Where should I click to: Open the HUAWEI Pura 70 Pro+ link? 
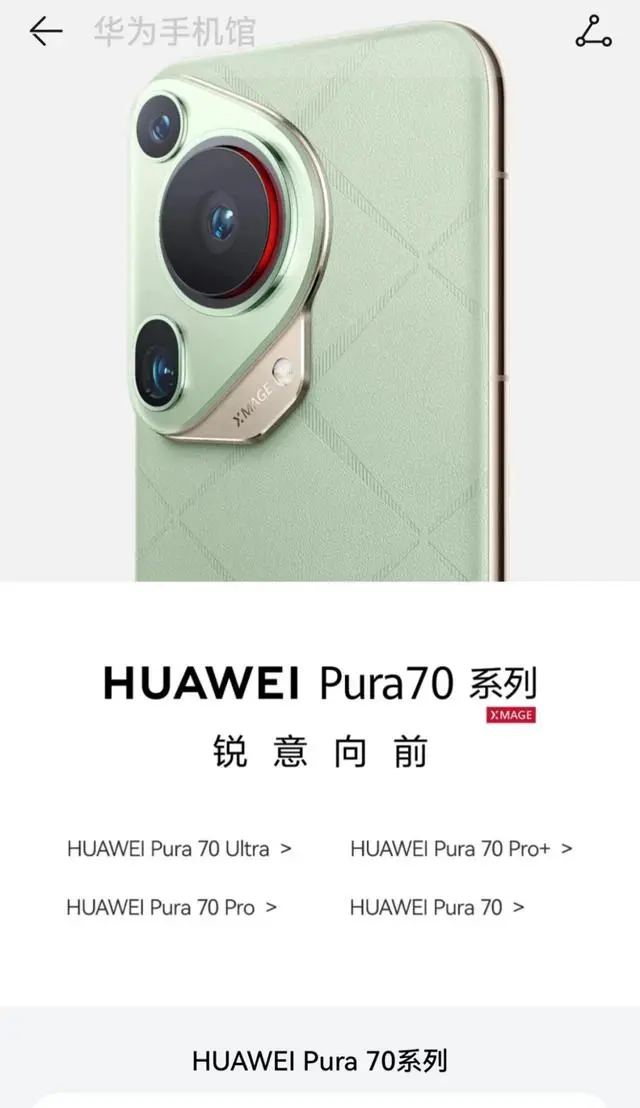coord(461,848)
